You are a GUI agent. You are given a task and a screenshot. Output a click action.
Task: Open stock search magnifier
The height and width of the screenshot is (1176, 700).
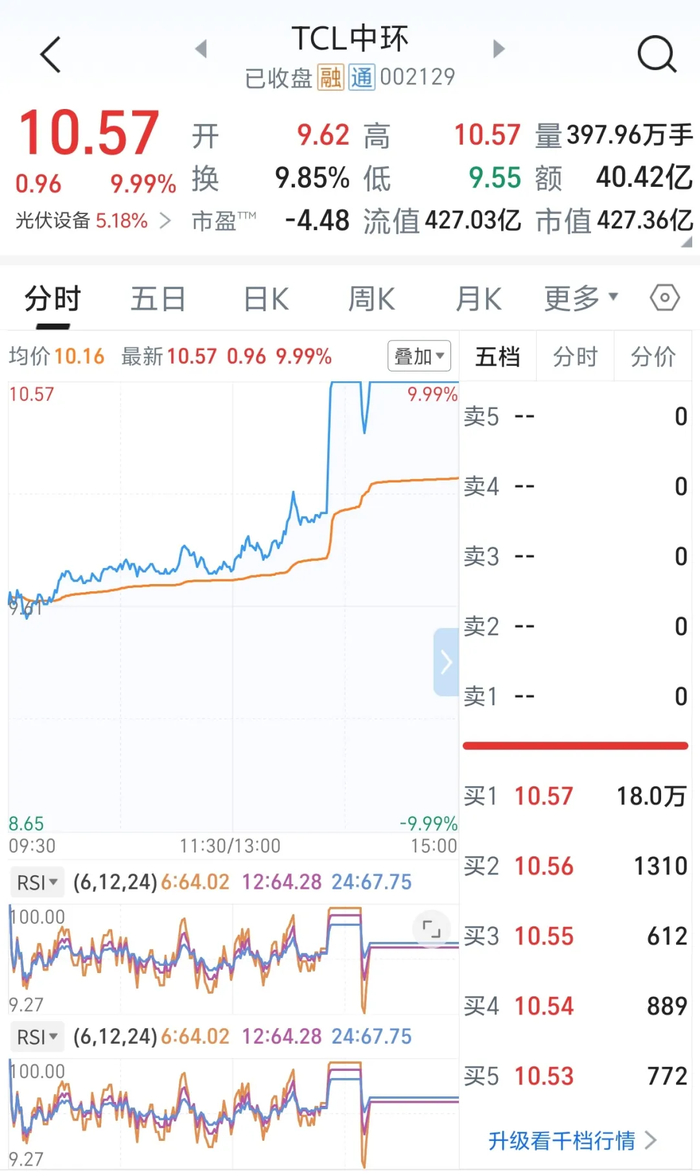(x=657, y=55)
